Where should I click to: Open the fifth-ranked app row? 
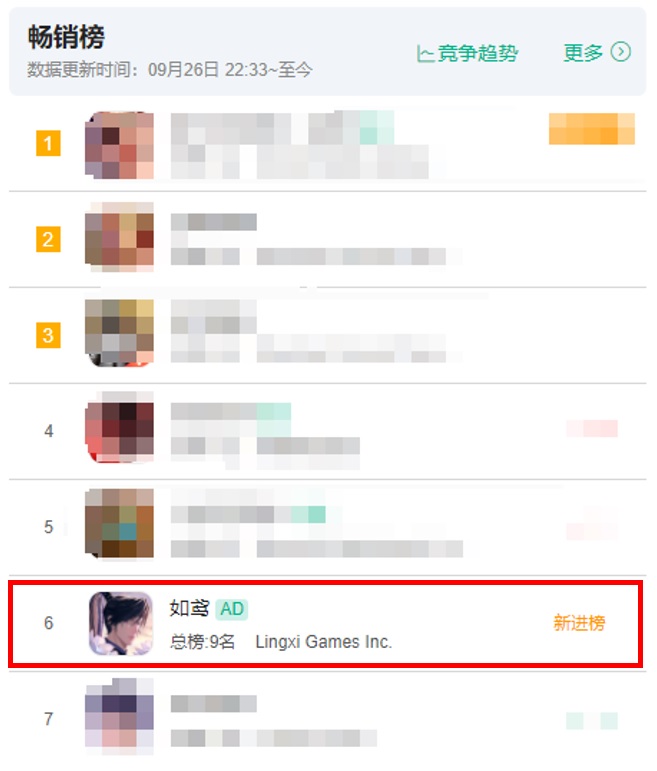300,527
